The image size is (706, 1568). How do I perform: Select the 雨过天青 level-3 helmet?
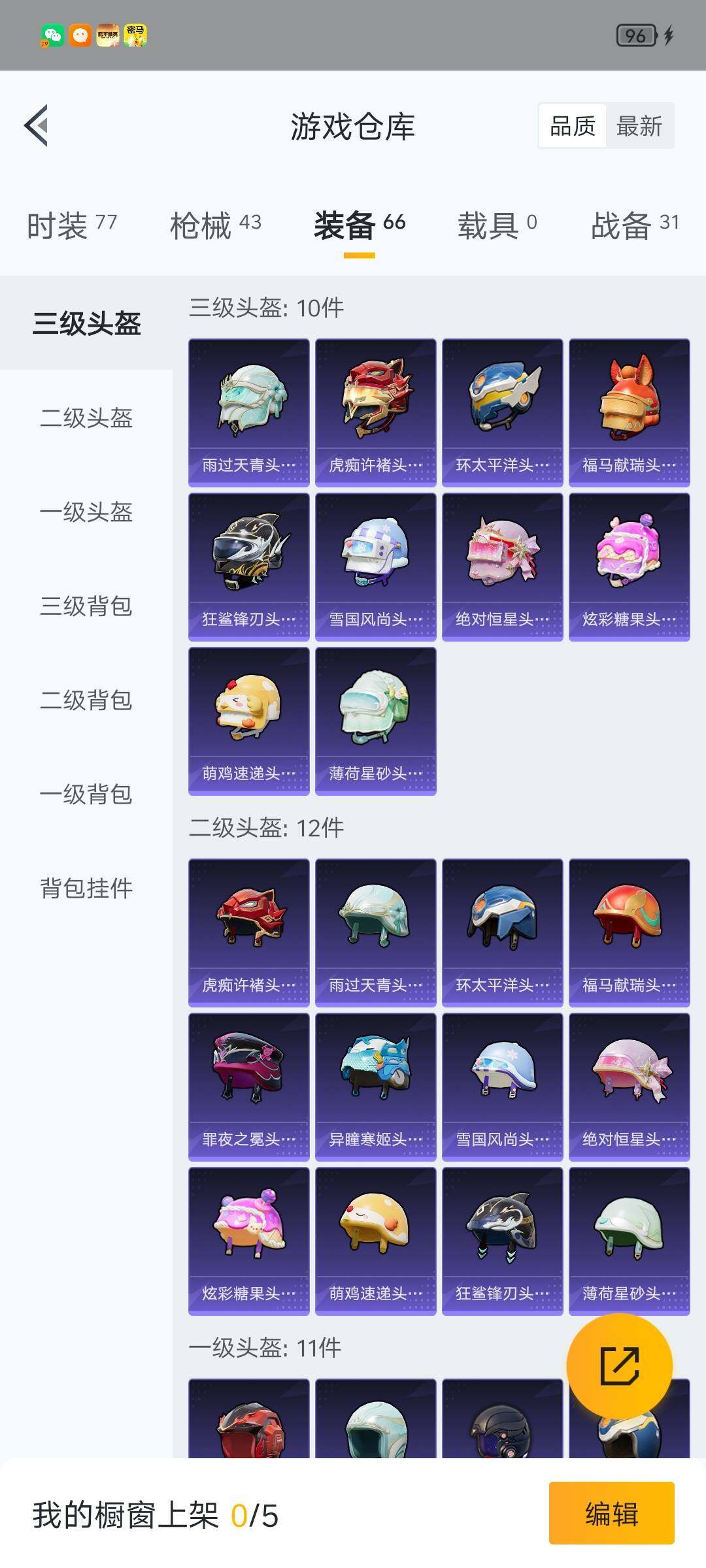pyautogui.click(x=248, y=412)
